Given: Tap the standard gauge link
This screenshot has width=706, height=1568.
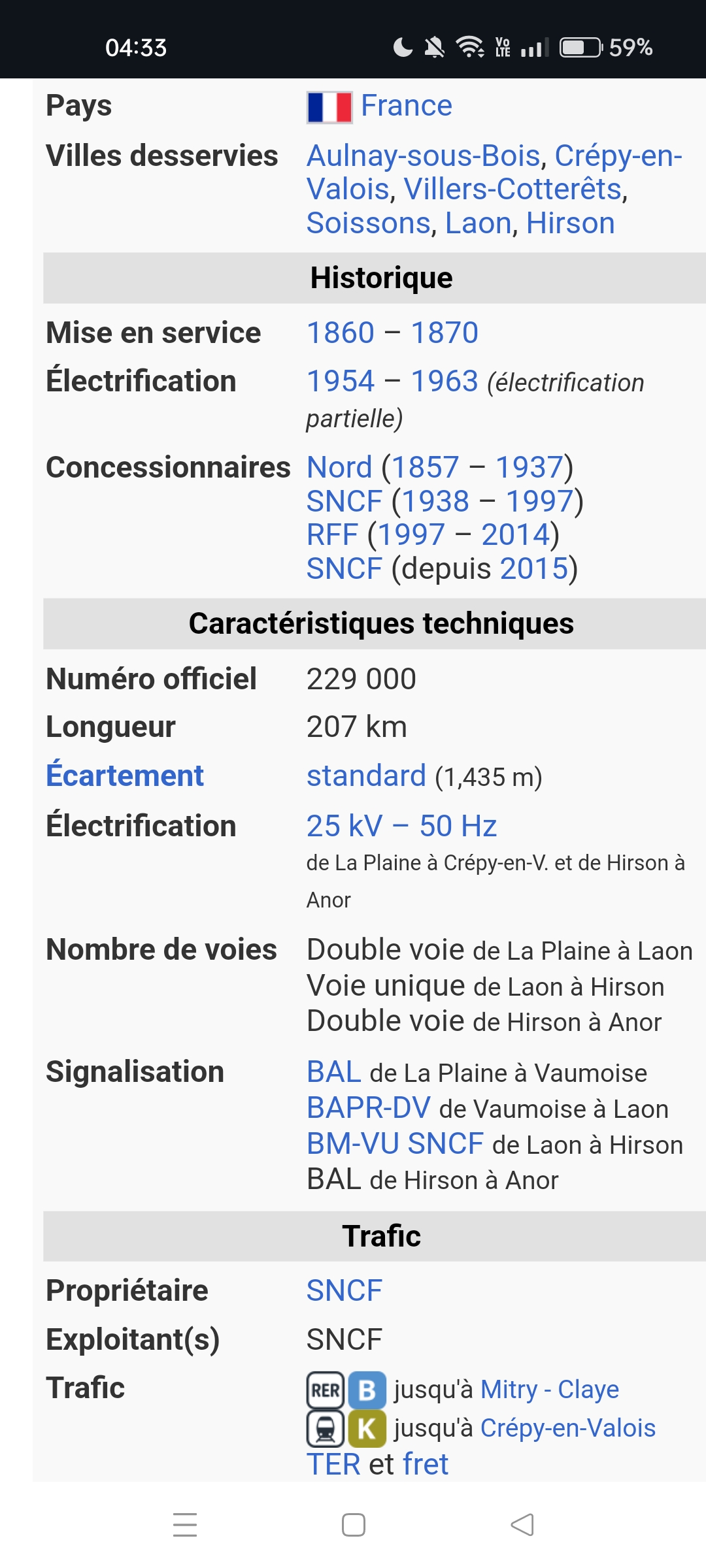Looking at the screenshot, I should (366, 776).
